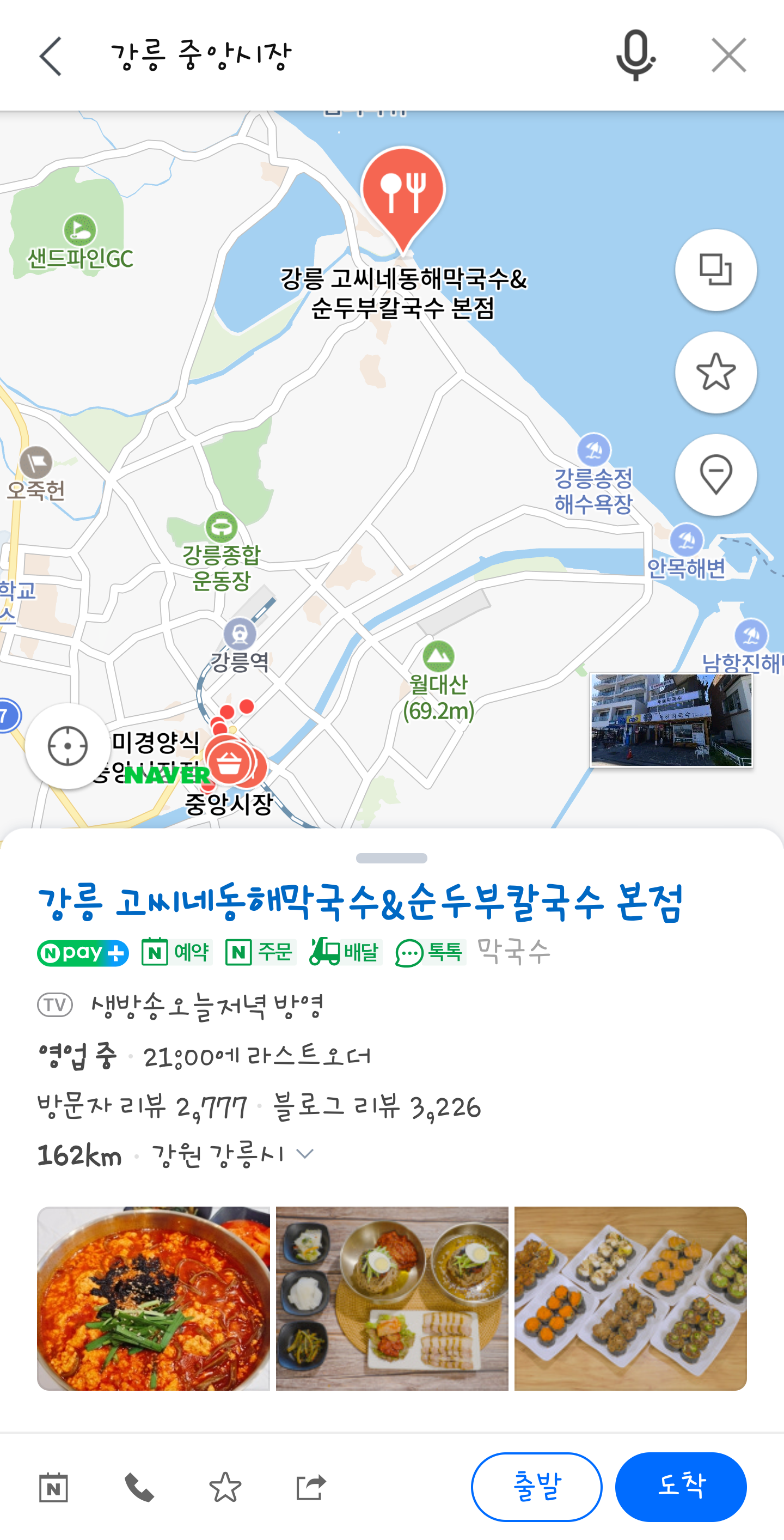Image resolution: width=784 pixels, height=1540 pixels.
Task: Open the street view photo of the restaurant
Action: coord(672,720)
